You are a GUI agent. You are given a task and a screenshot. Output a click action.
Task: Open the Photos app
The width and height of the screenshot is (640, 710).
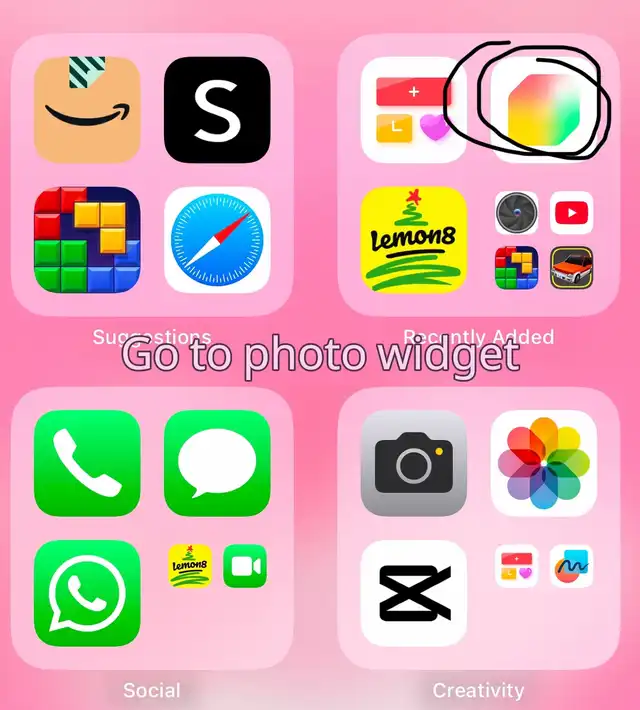pos(543,463)
